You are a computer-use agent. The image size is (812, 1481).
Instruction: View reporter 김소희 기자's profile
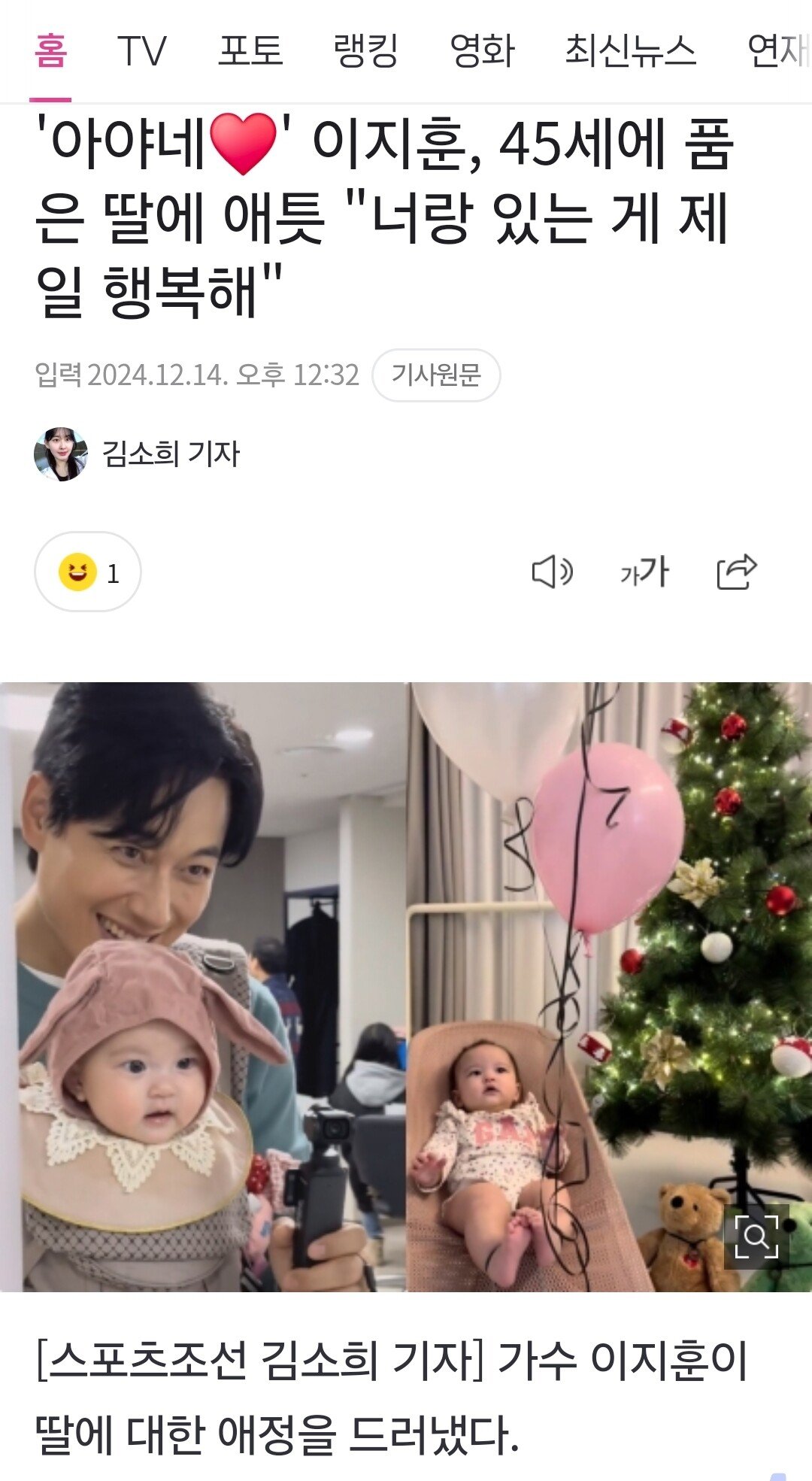138,454
